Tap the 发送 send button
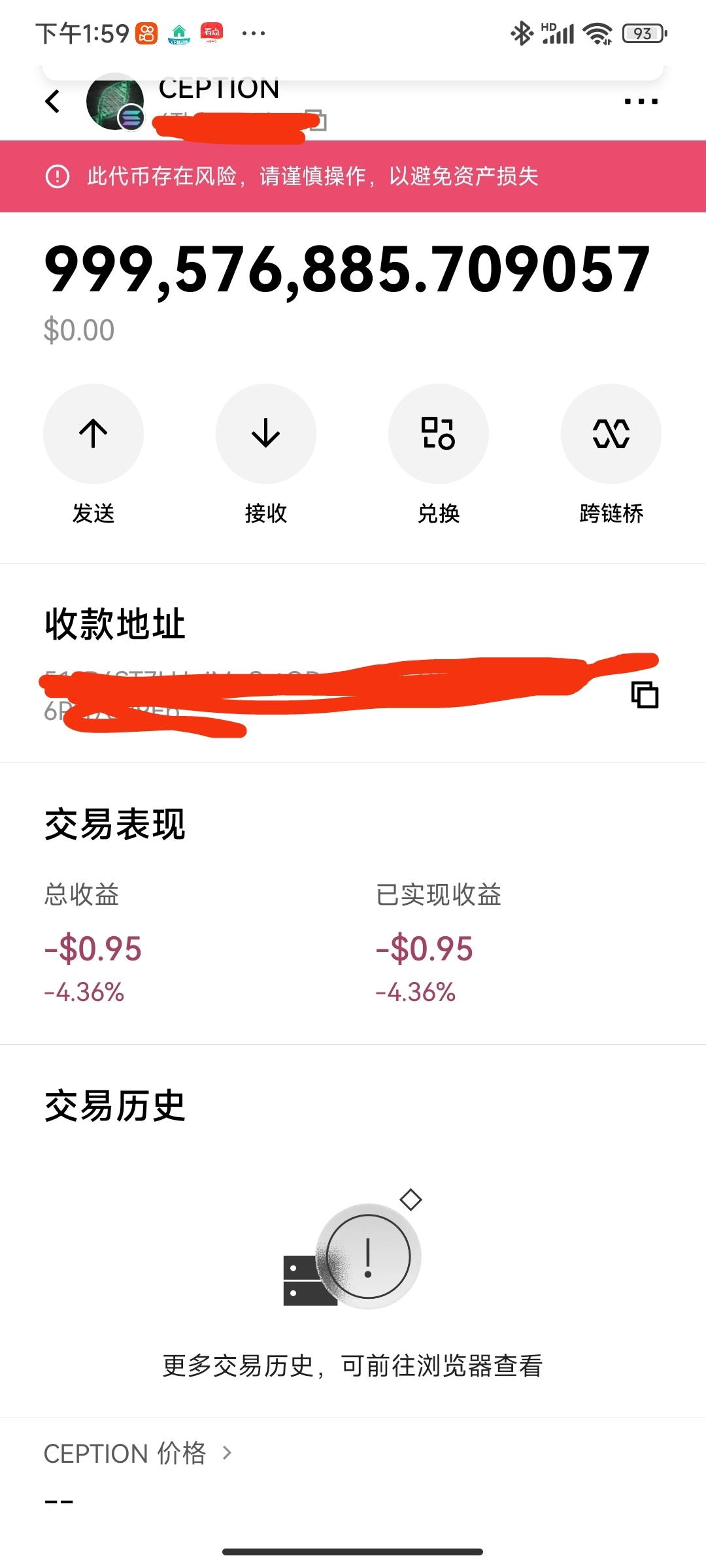Image resolution: width=706 pixels, height=1568 pixels. point(93,434)
